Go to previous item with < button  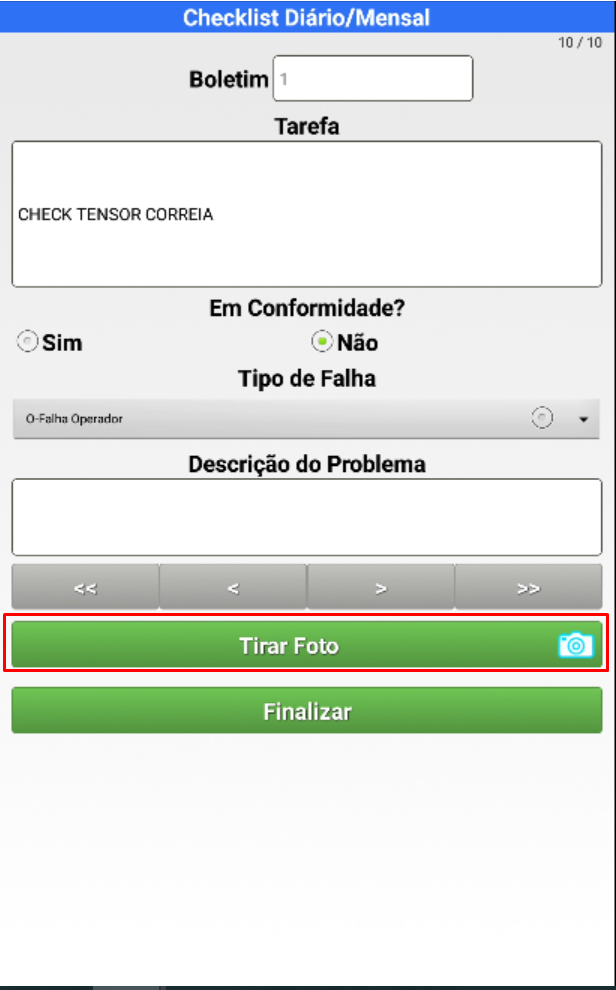pos(233,588)
